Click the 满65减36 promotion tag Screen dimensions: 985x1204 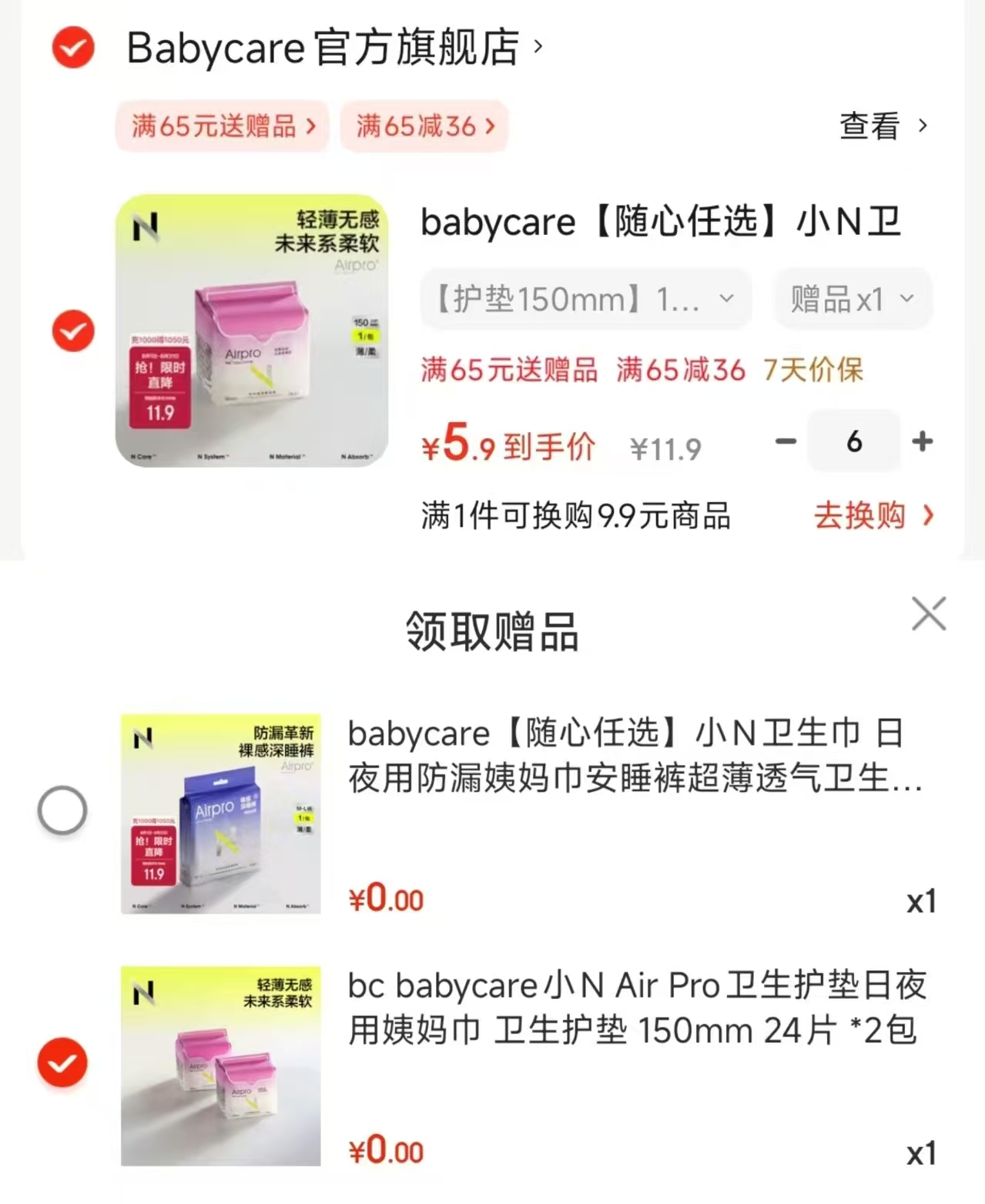pyautogui.click(x=424, y=126)
